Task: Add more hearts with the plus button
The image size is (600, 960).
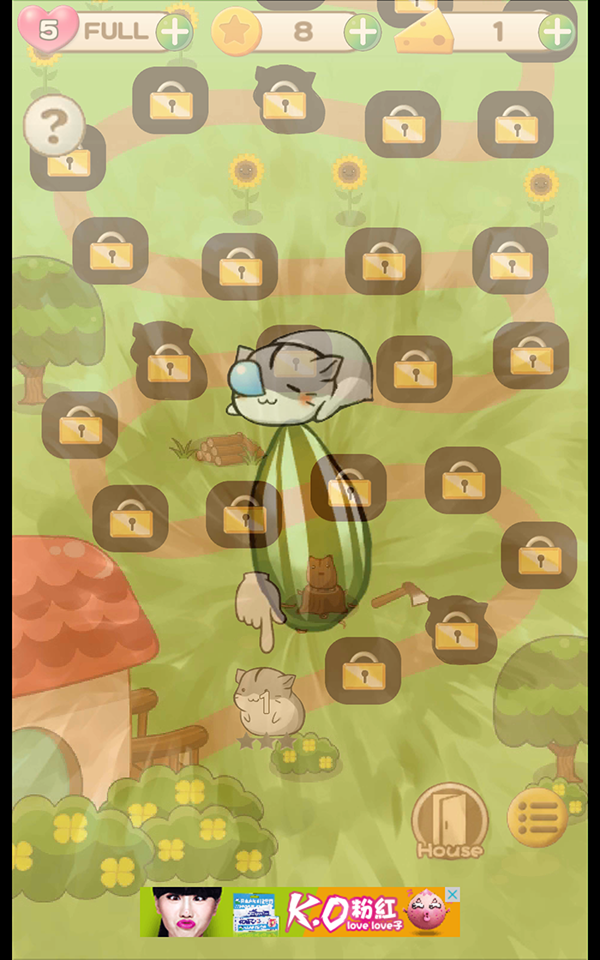Action: click(175, 32)
